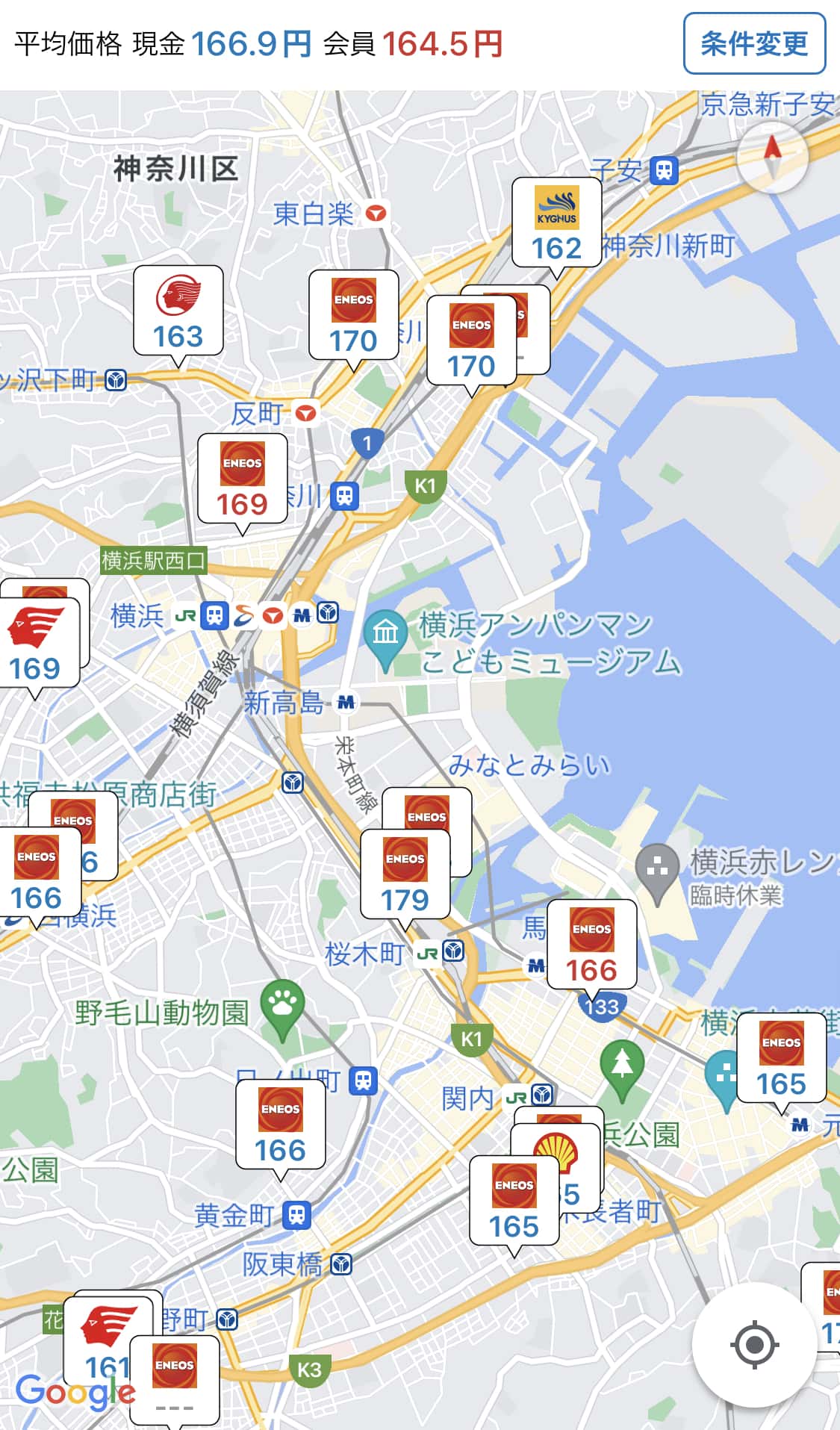The height and width of the screenshot is (1430, 840).
Task: Open the ENEOS station priced 179
Action: pyautogui.click(x=405, y=874)
